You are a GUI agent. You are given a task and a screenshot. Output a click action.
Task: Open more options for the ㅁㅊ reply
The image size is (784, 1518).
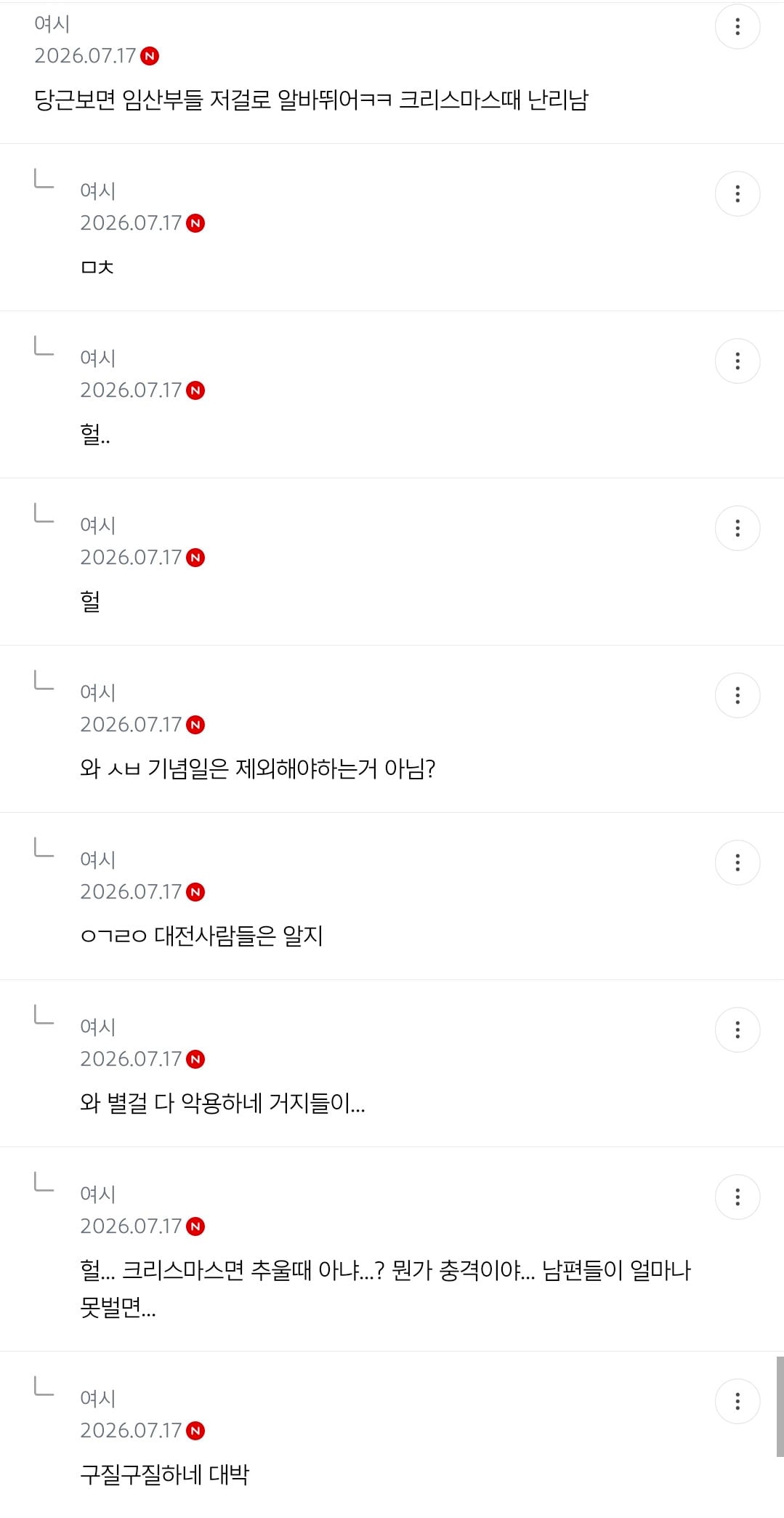click(x=737, y=194)
